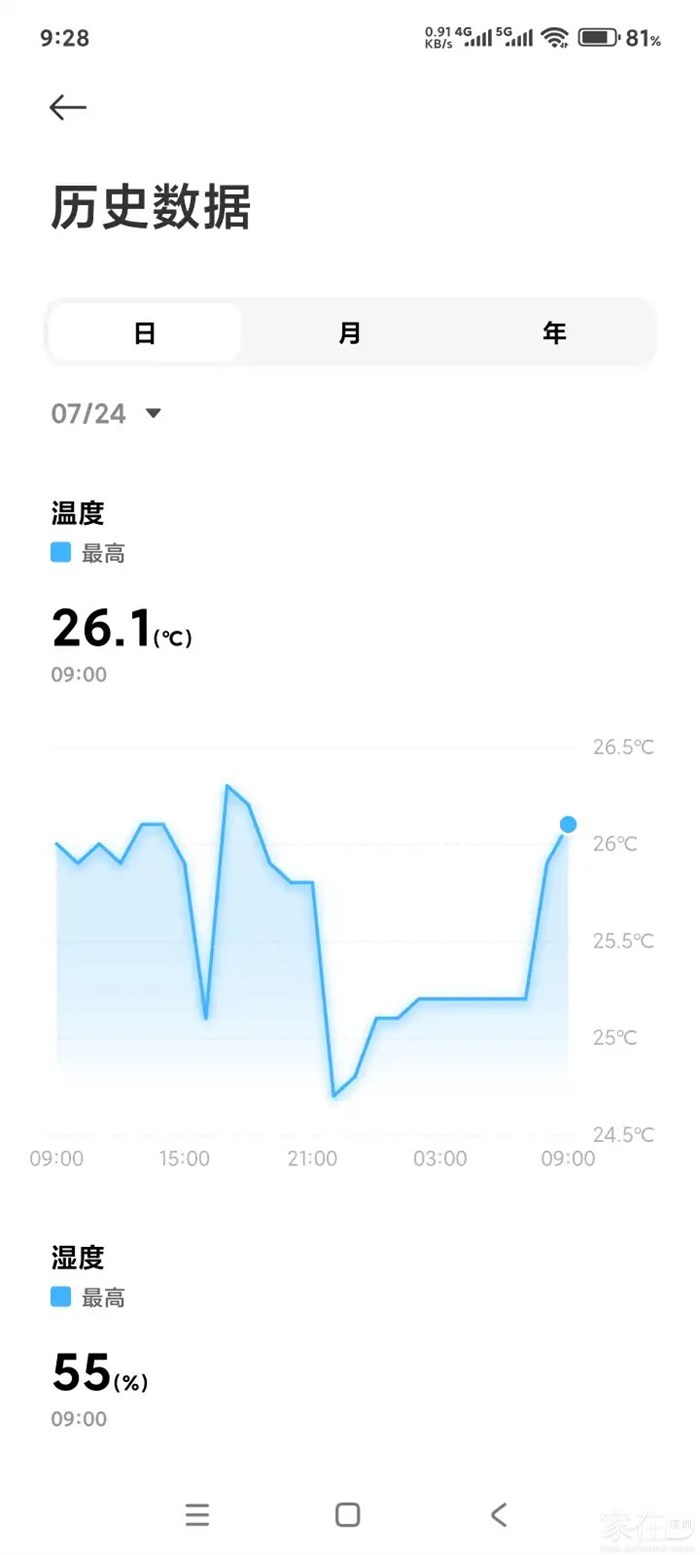Viewport: 700px width, 1555px height.
Task: Open the 07/24 date dropdown
Action: click(106, 414)
